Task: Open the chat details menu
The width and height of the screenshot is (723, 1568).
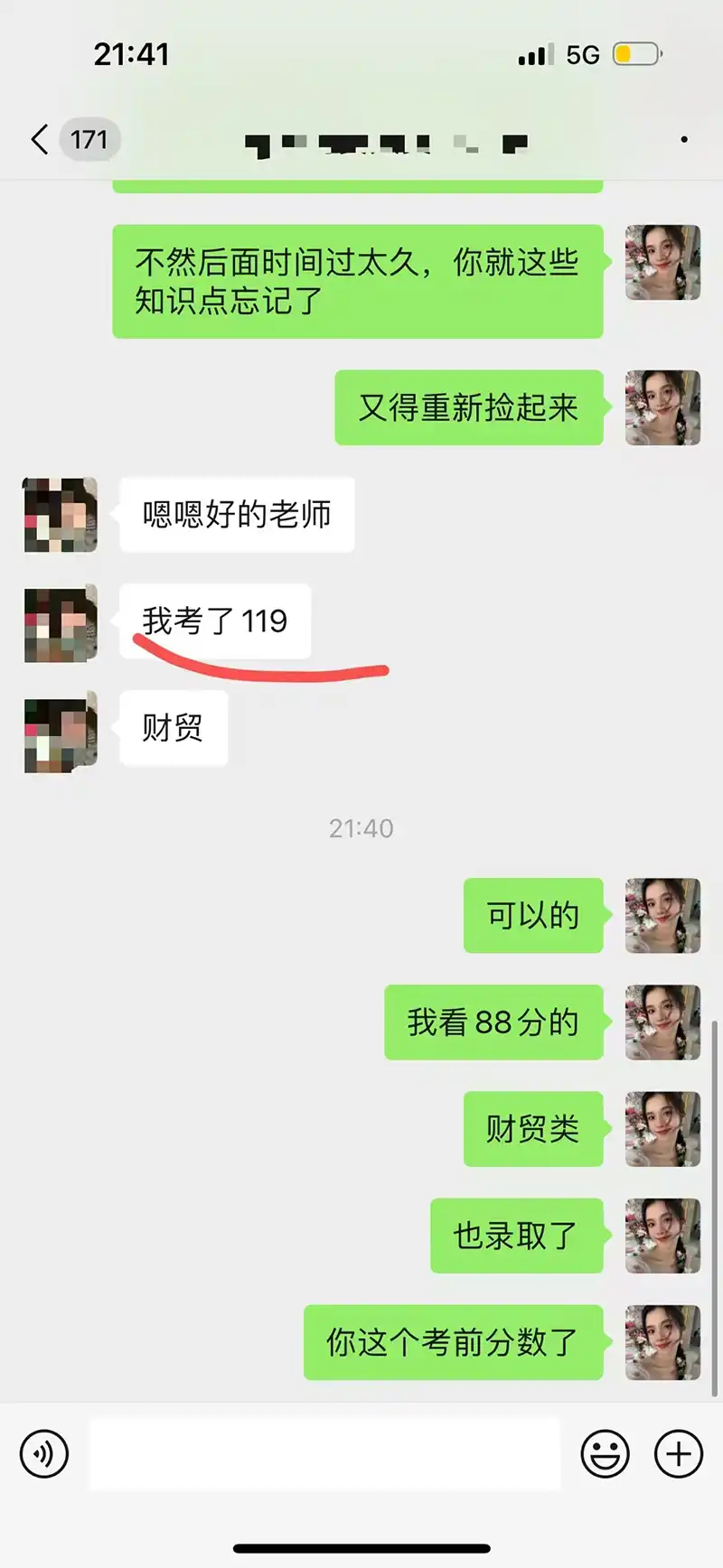Action: pyautogui.click(x=684, y=140)
